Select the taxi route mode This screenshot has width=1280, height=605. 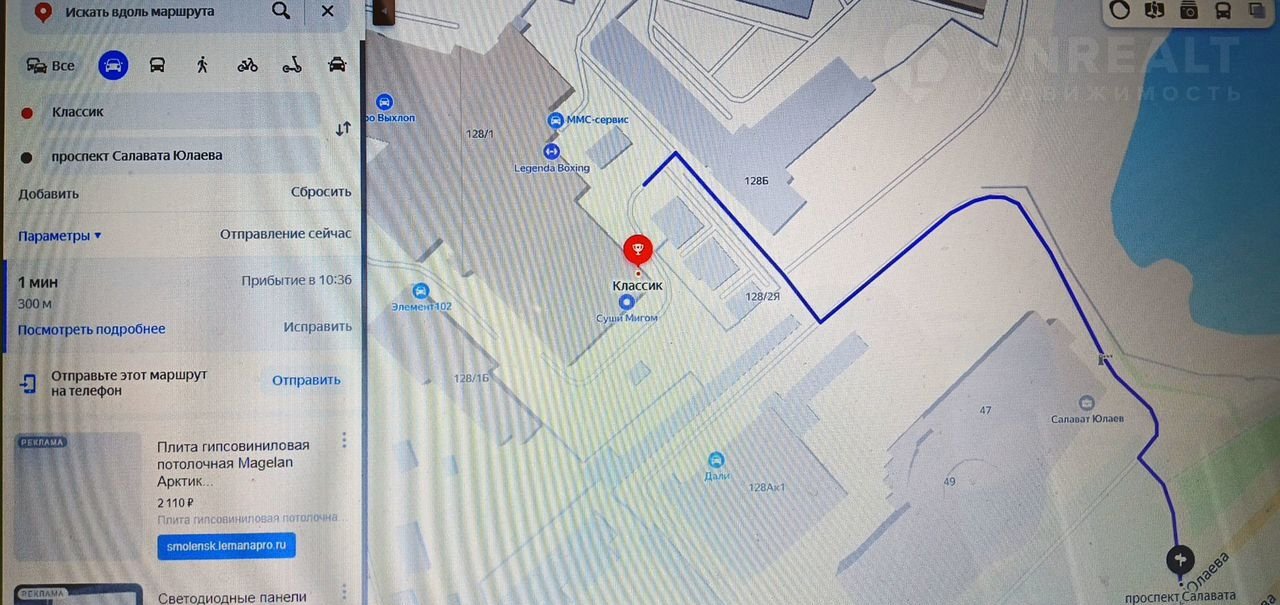pos(337,66)
